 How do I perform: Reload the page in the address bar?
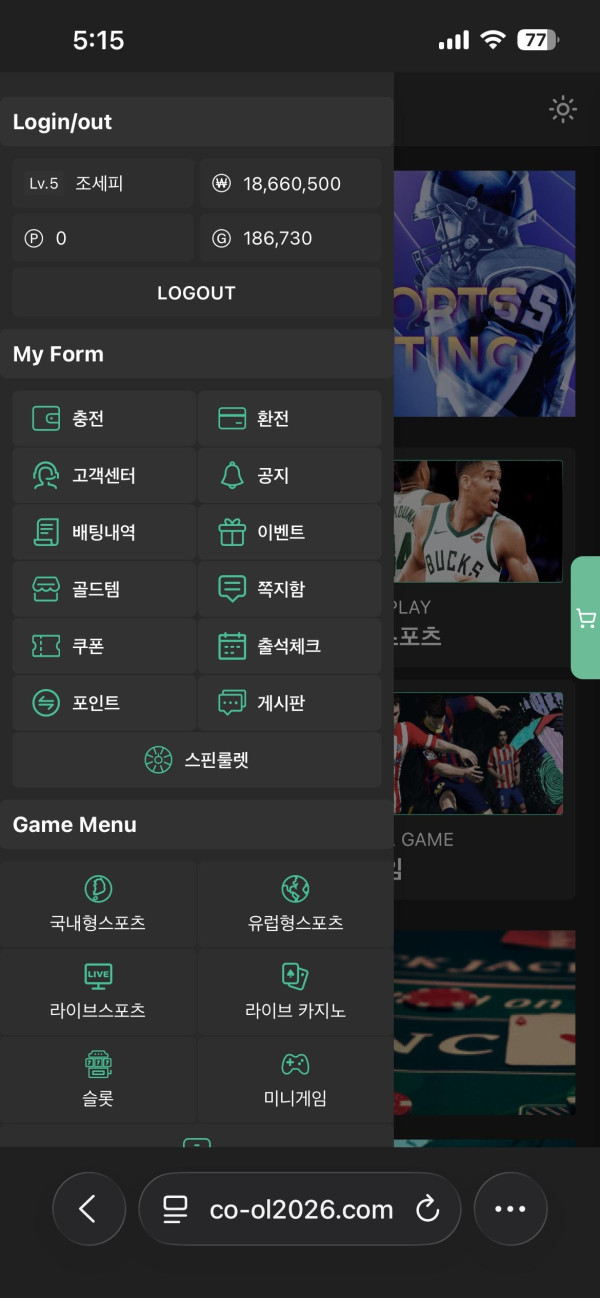428,1210
